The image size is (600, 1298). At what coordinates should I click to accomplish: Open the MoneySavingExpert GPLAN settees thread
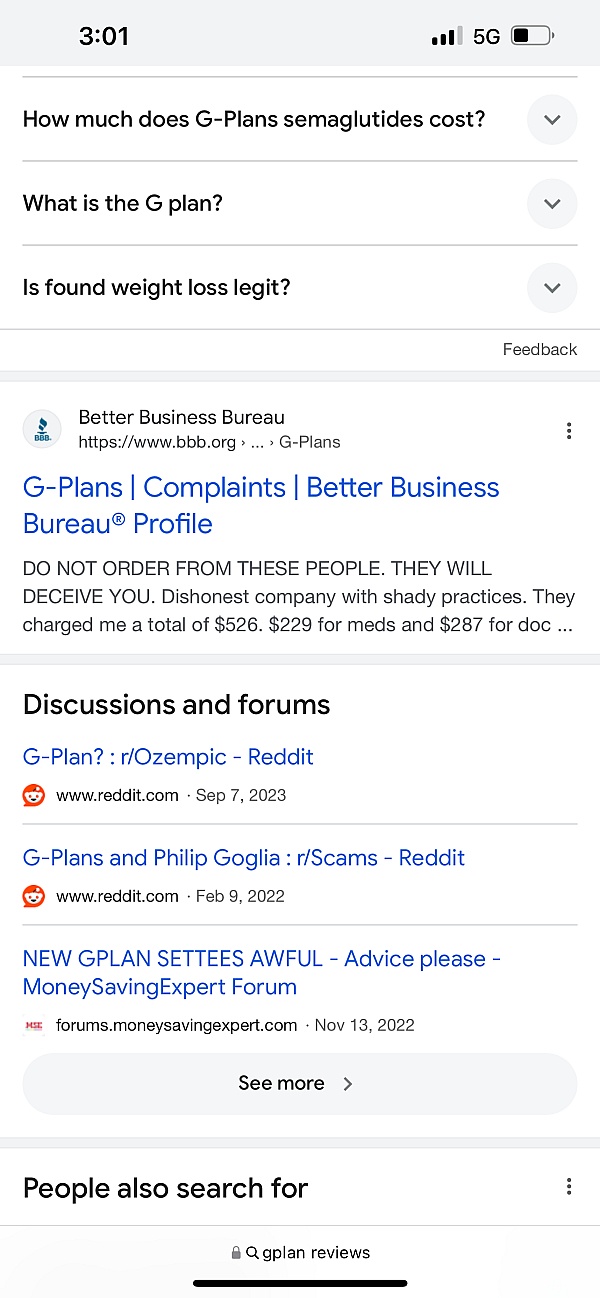click(261, 973)
